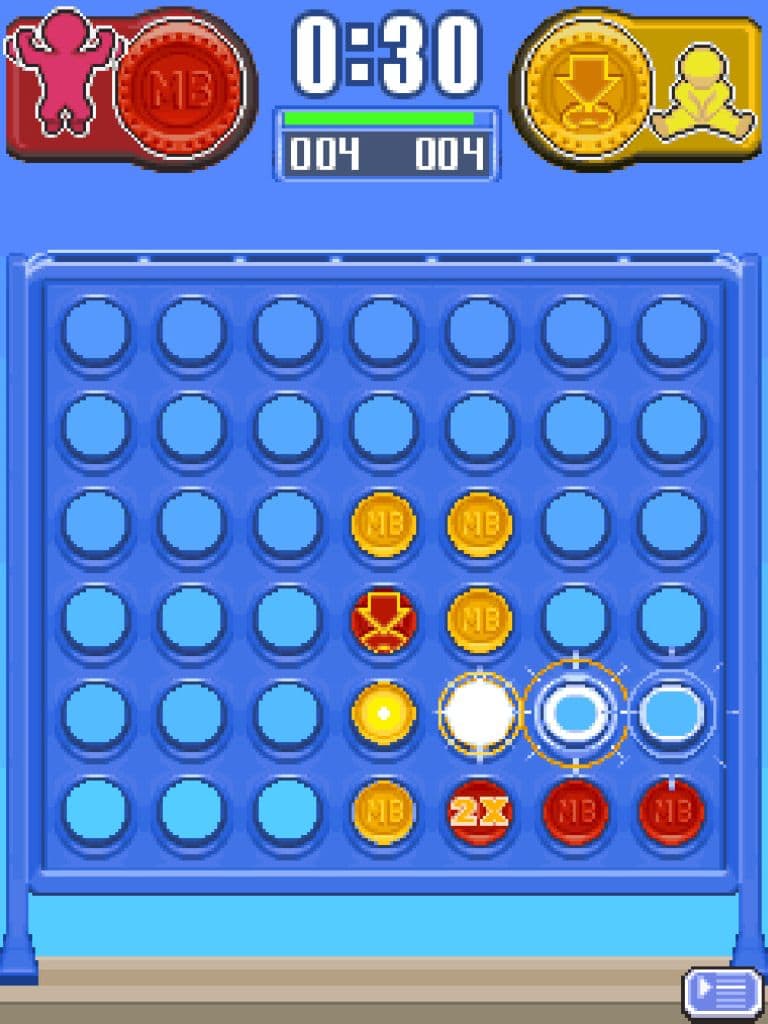Screen dimensions: 768x1024
Task: Choose the highlighted slot in the rightmost column
Action: coord(671,713)
